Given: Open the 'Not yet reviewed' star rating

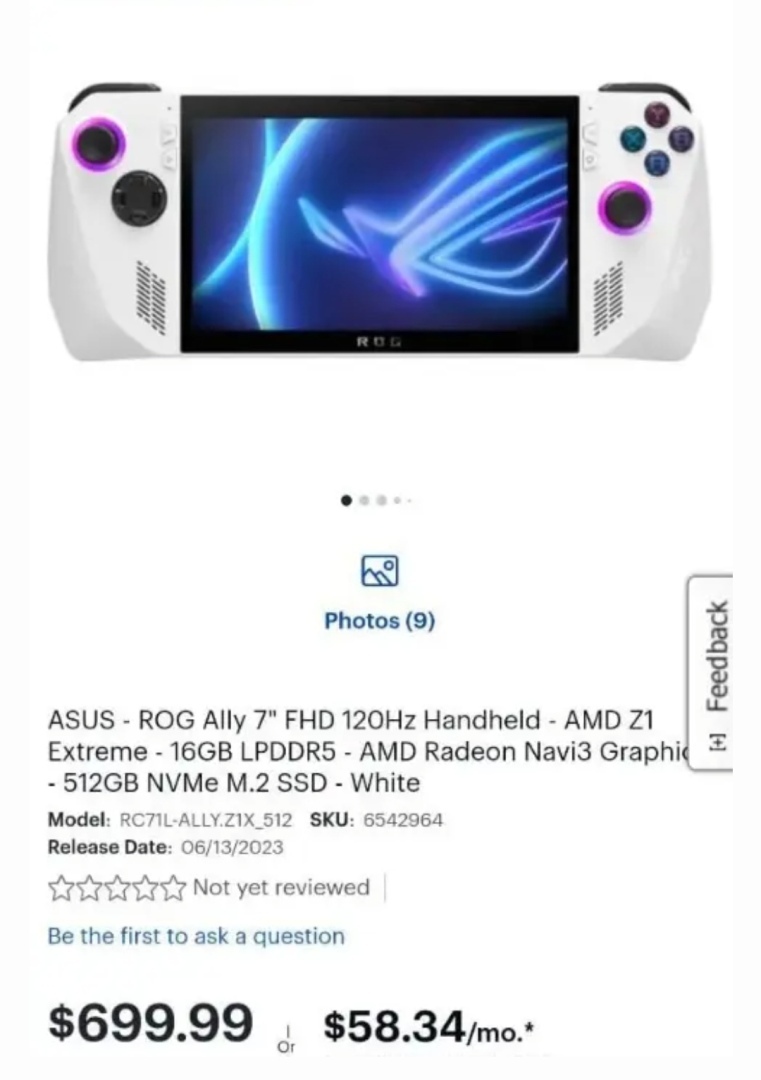Looking at the screenshot, I should (x=209, y=887).
